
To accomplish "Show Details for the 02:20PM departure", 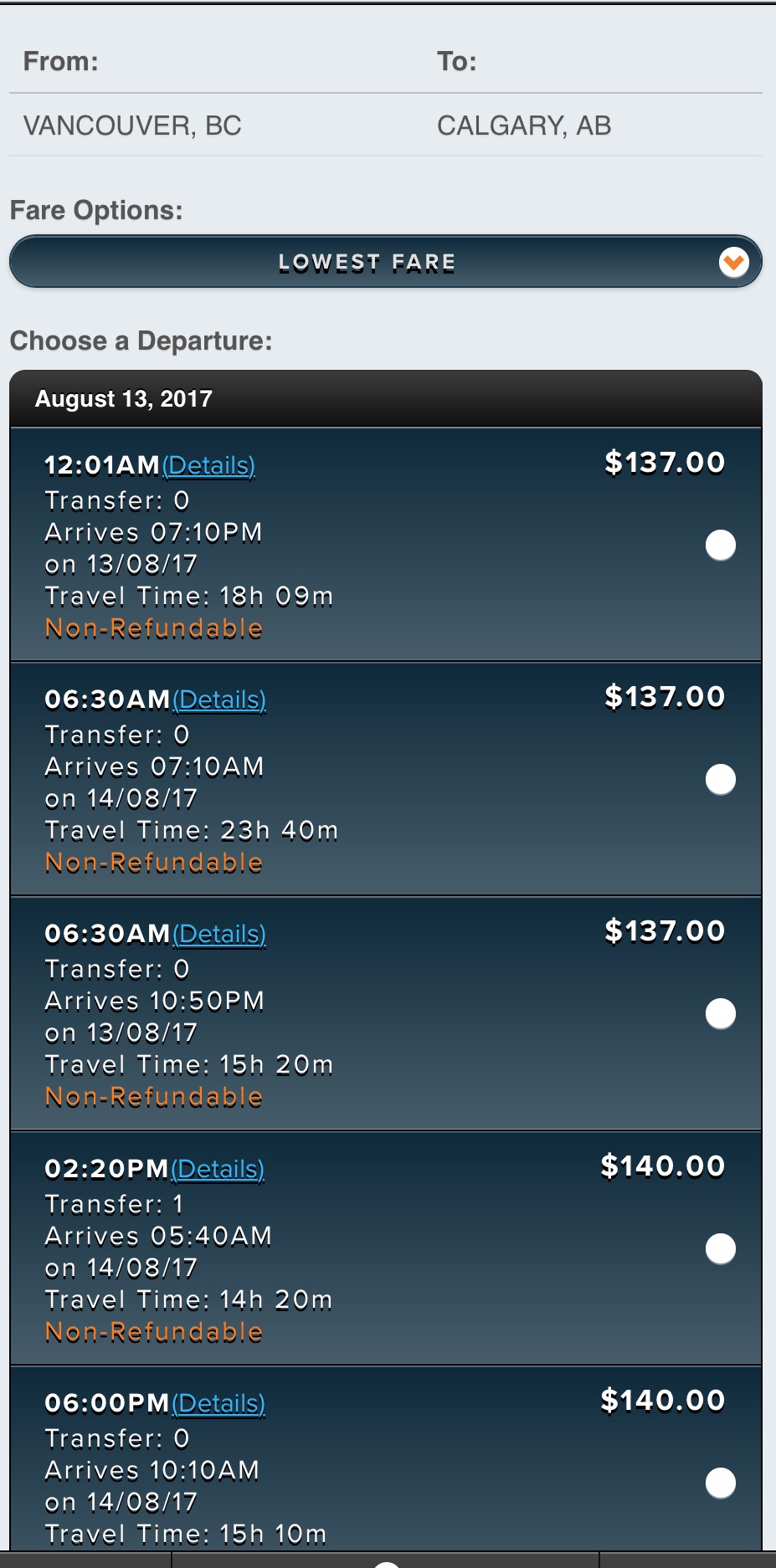I will [x=218, y=1169].
